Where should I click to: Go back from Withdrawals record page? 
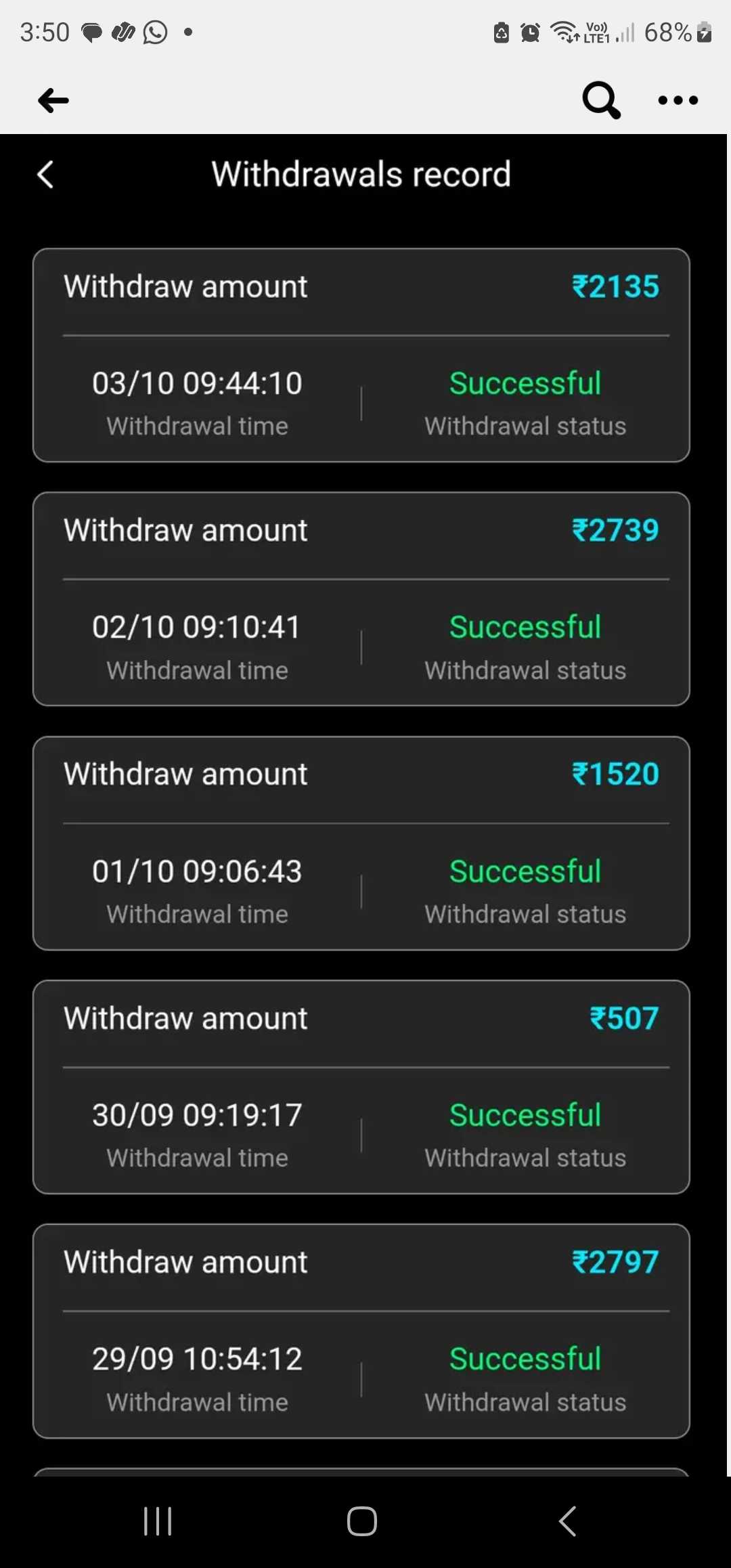click(45, 174)
